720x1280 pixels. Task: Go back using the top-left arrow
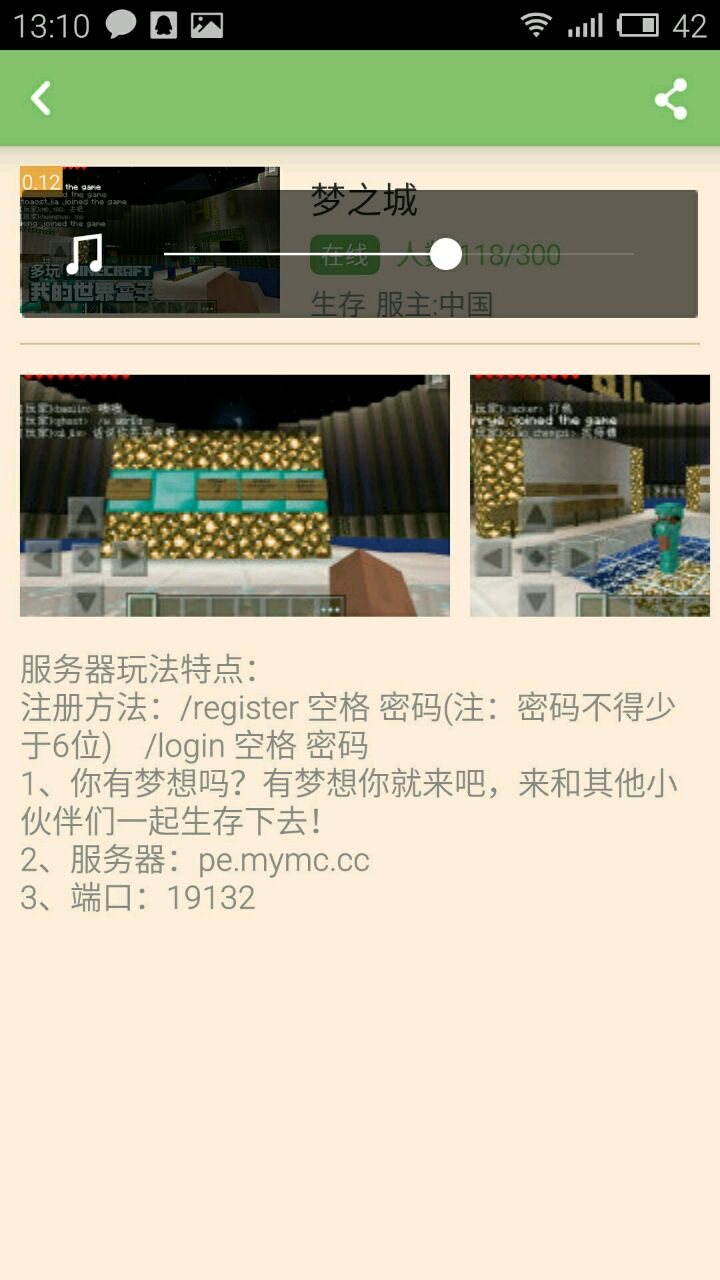click(41, 98)
